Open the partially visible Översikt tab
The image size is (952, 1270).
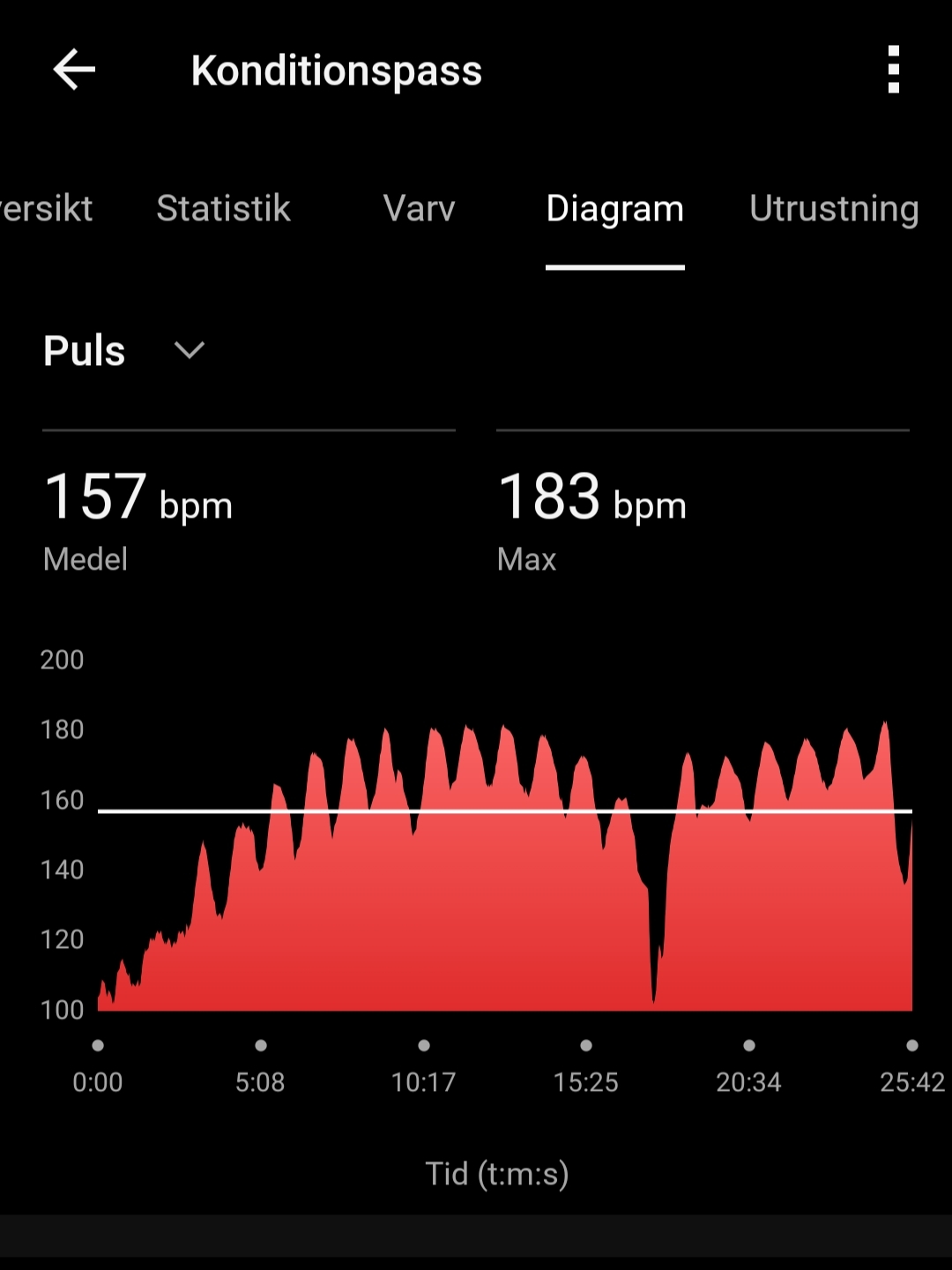(46, 209)
